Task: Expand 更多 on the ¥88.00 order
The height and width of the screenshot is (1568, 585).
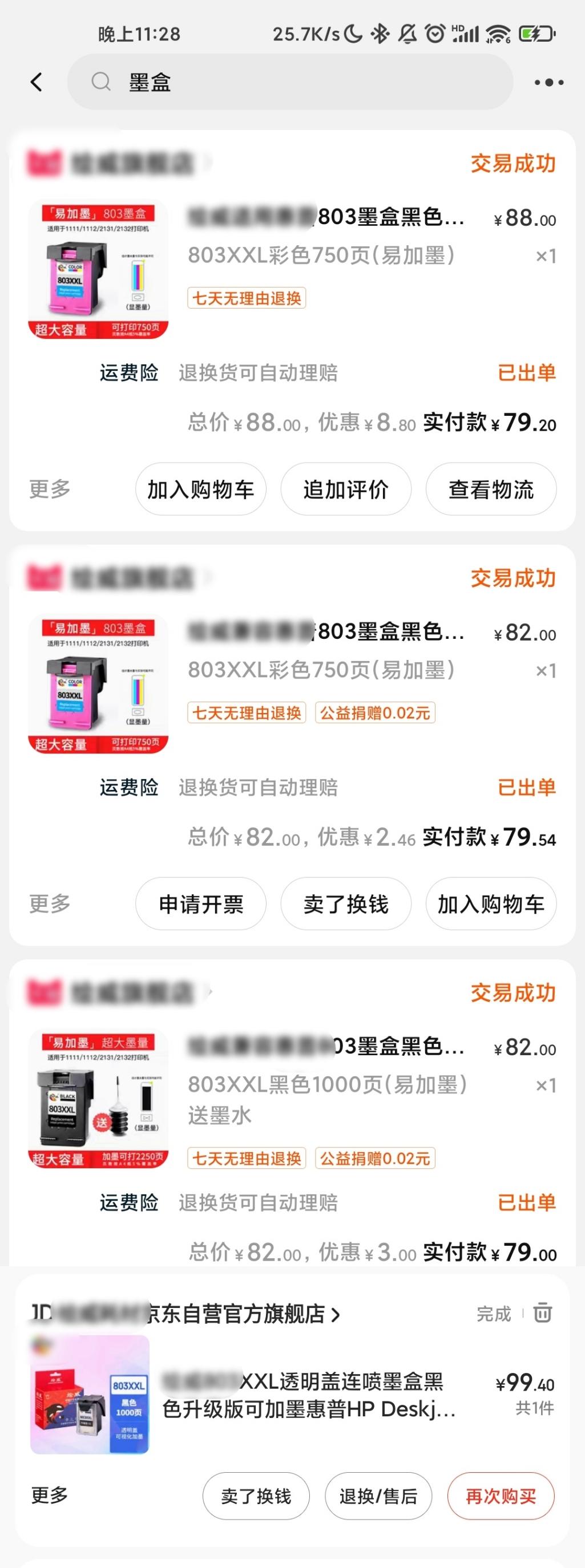Action: pos(50,489)
